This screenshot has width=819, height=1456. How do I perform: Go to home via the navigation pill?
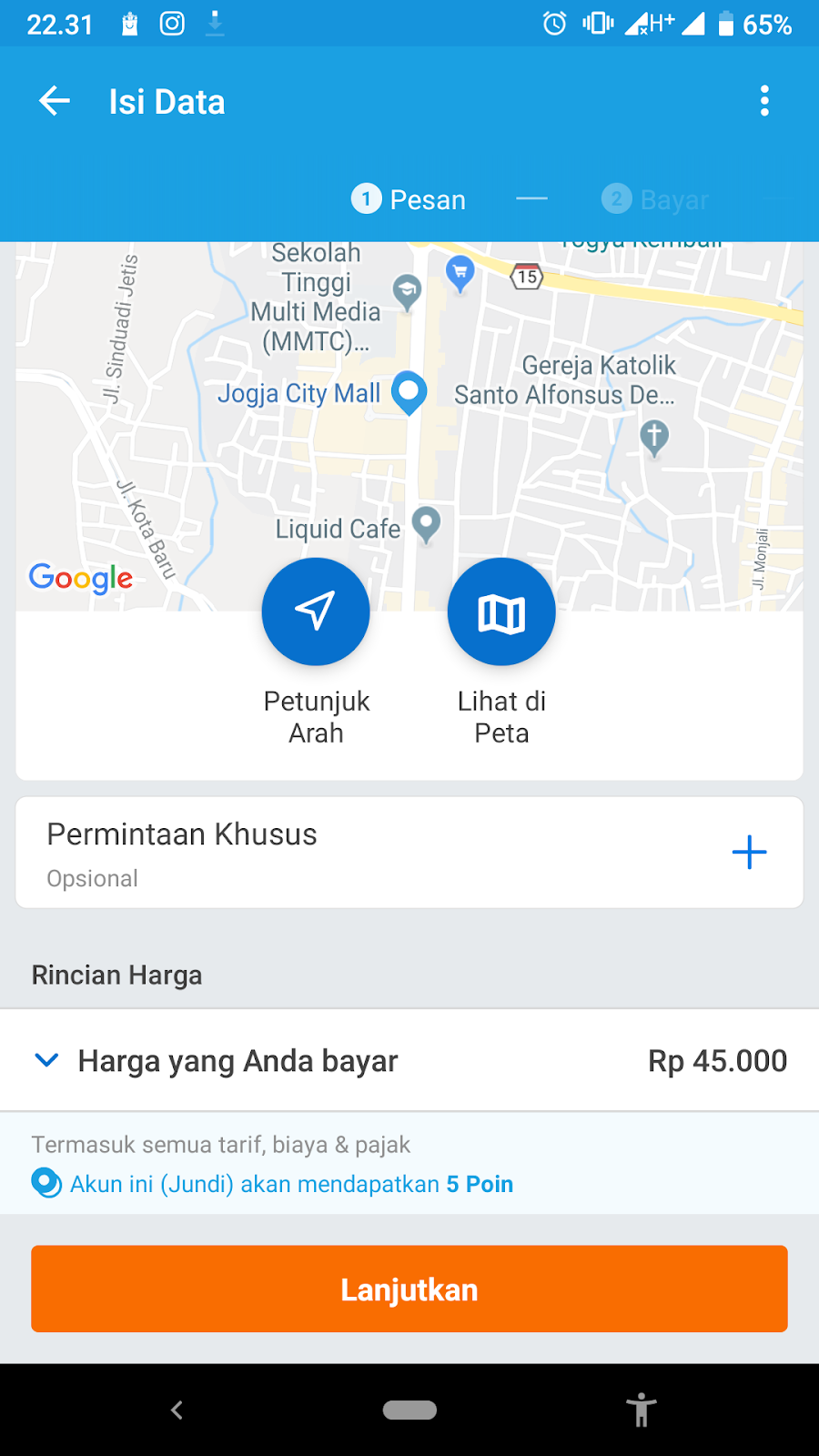tap(409, 1410)
